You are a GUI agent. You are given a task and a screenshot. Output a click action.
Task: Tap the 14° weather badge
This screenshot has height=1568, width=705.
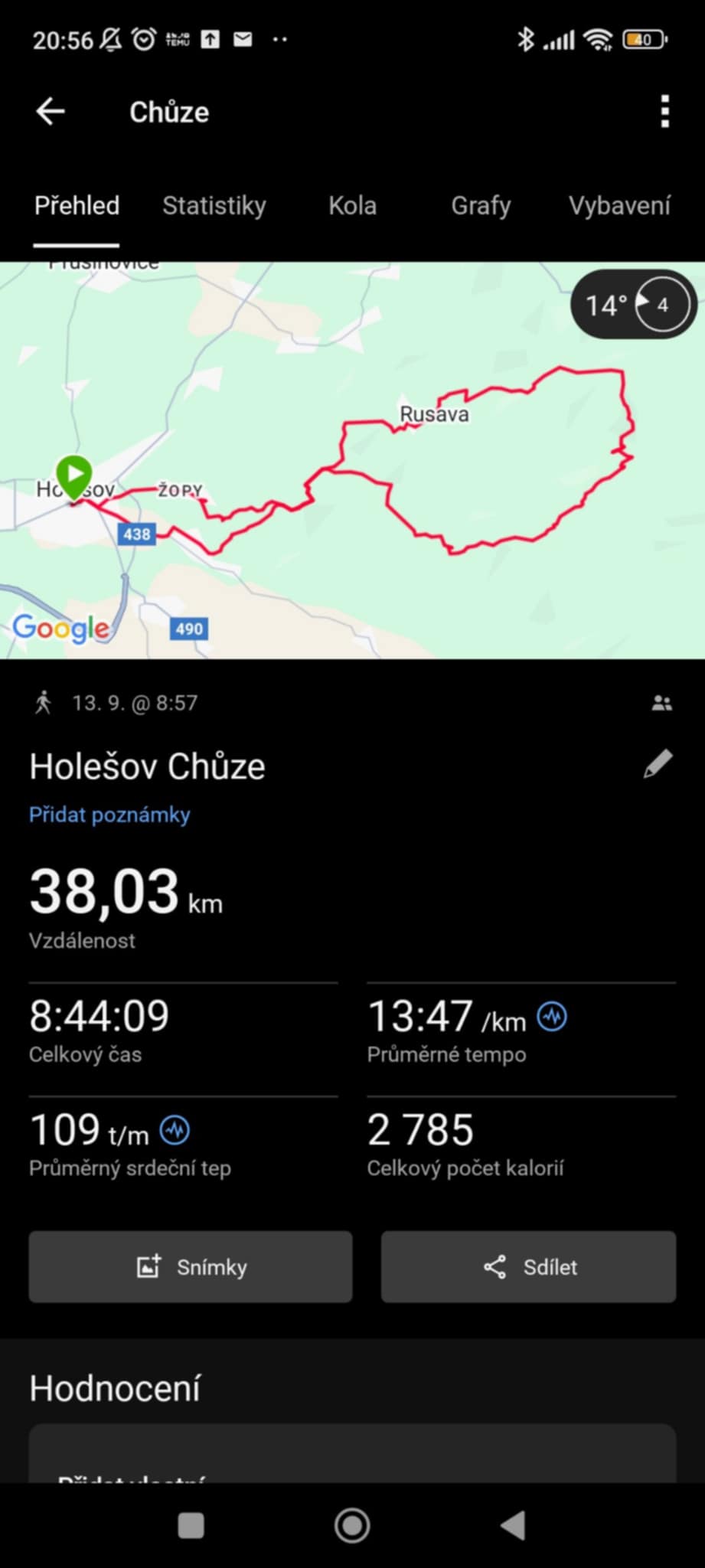(634, 305)
